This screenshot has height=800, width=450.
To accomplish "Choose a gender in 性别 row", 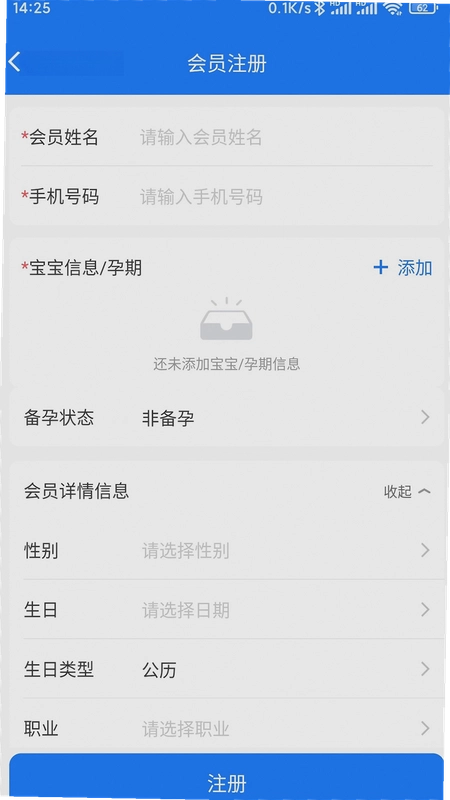I will [227, 551].
